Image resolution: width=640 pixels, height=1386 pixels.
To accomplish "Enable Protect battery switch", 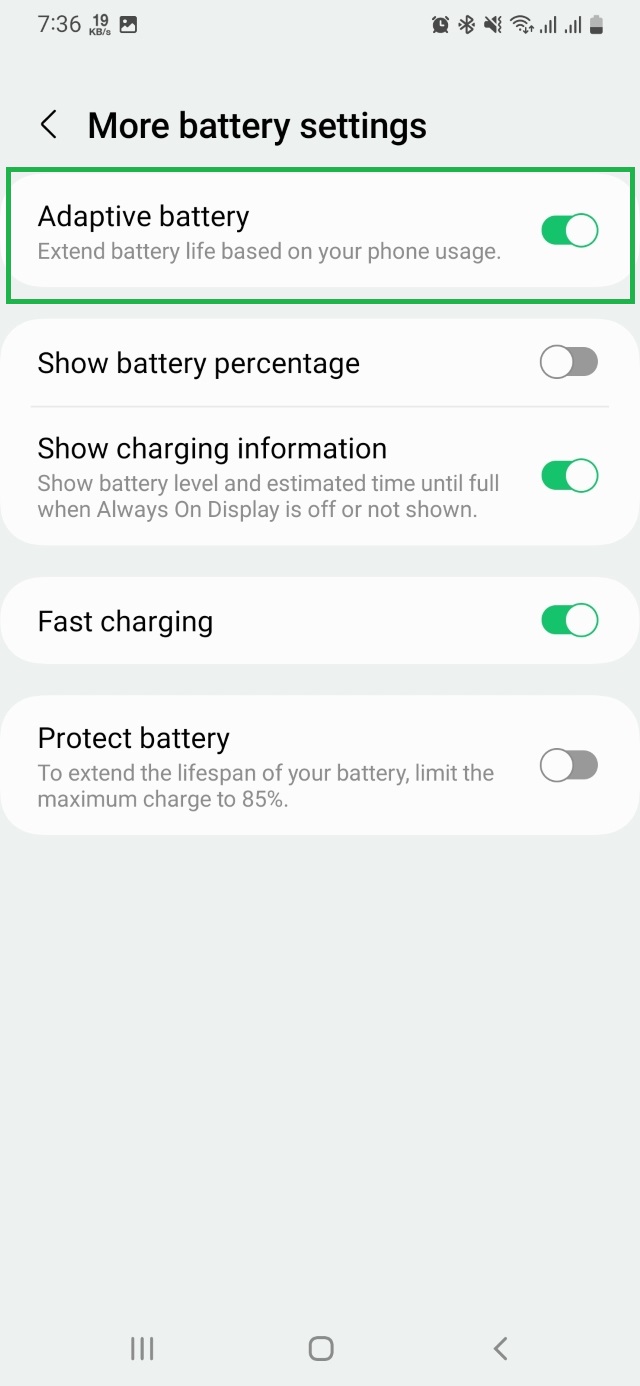I will pyautogui.click(x=569, y=766).
